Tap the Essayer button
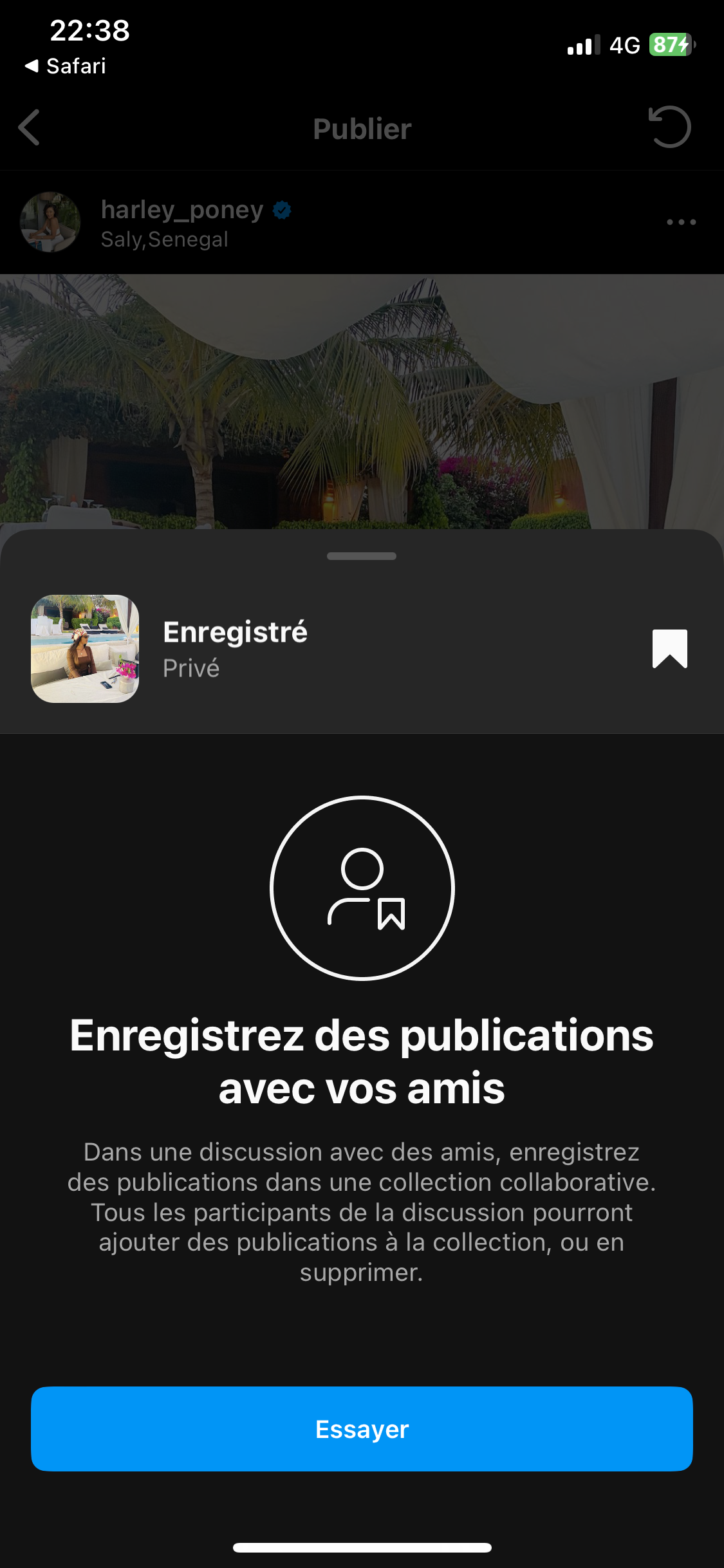 coord(362,1429)
